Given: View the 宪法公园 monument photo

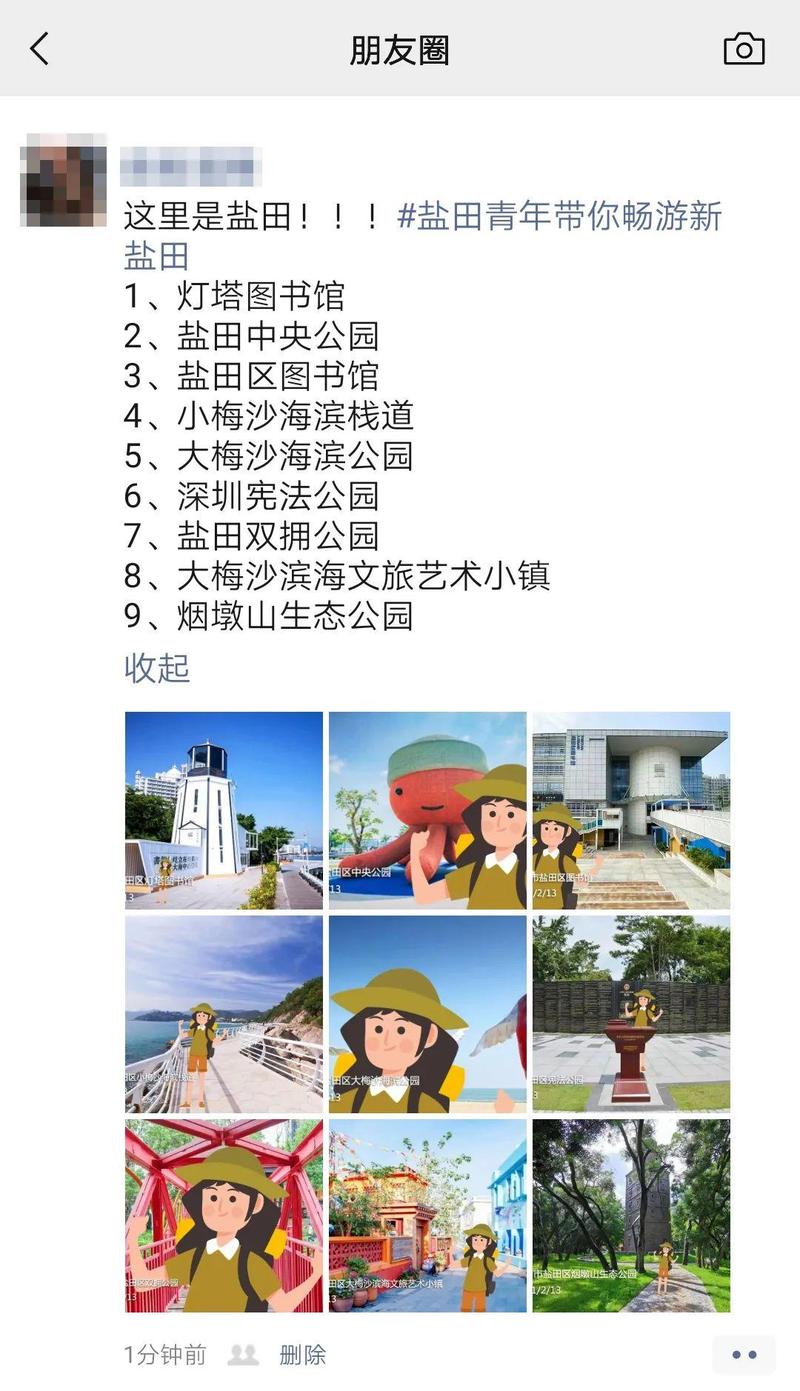Looking at the screenshot, I should pyautogui.click(x=631, y=1014).
